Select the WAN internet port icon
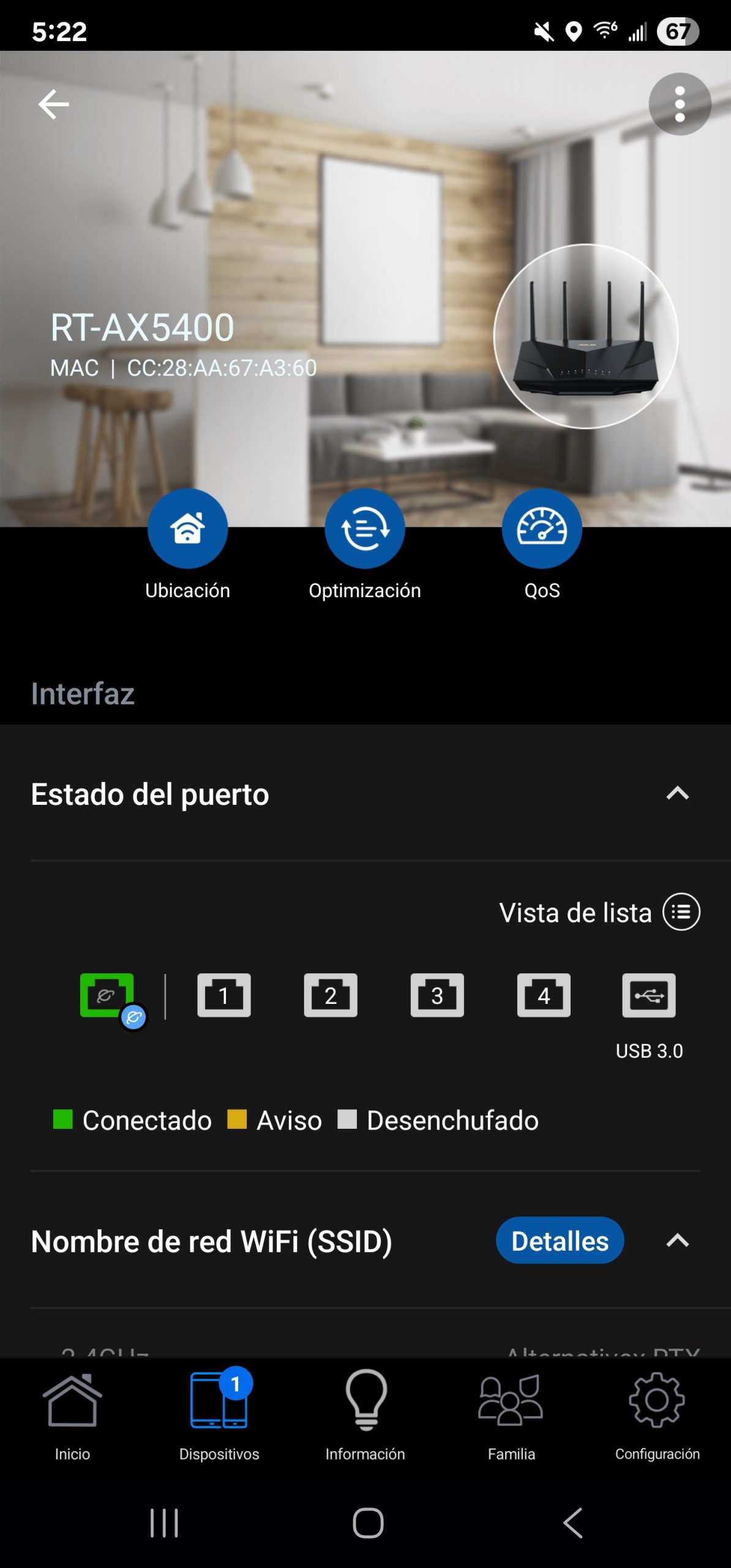 pyautogui.click(x=107, y=995)
